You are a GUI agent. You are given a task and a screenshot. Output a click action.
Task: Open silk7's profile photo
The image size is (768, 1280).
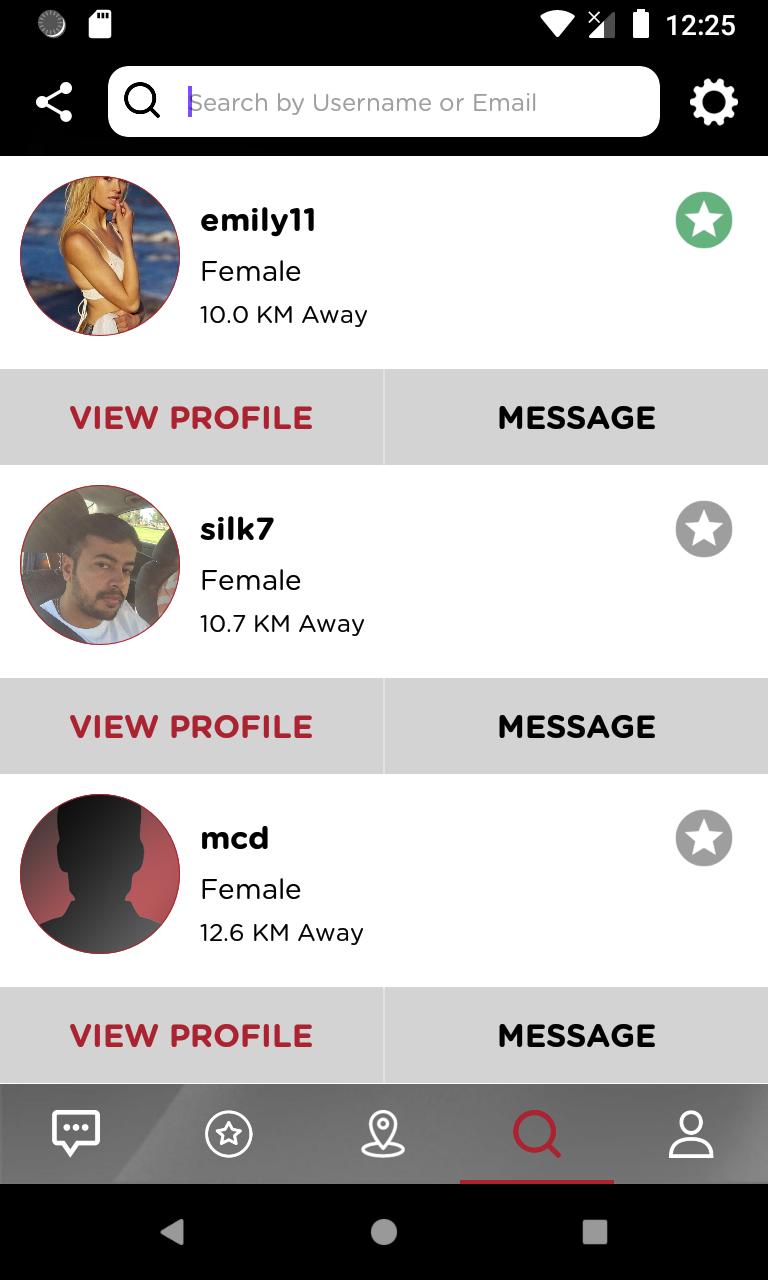pos(100,565)
